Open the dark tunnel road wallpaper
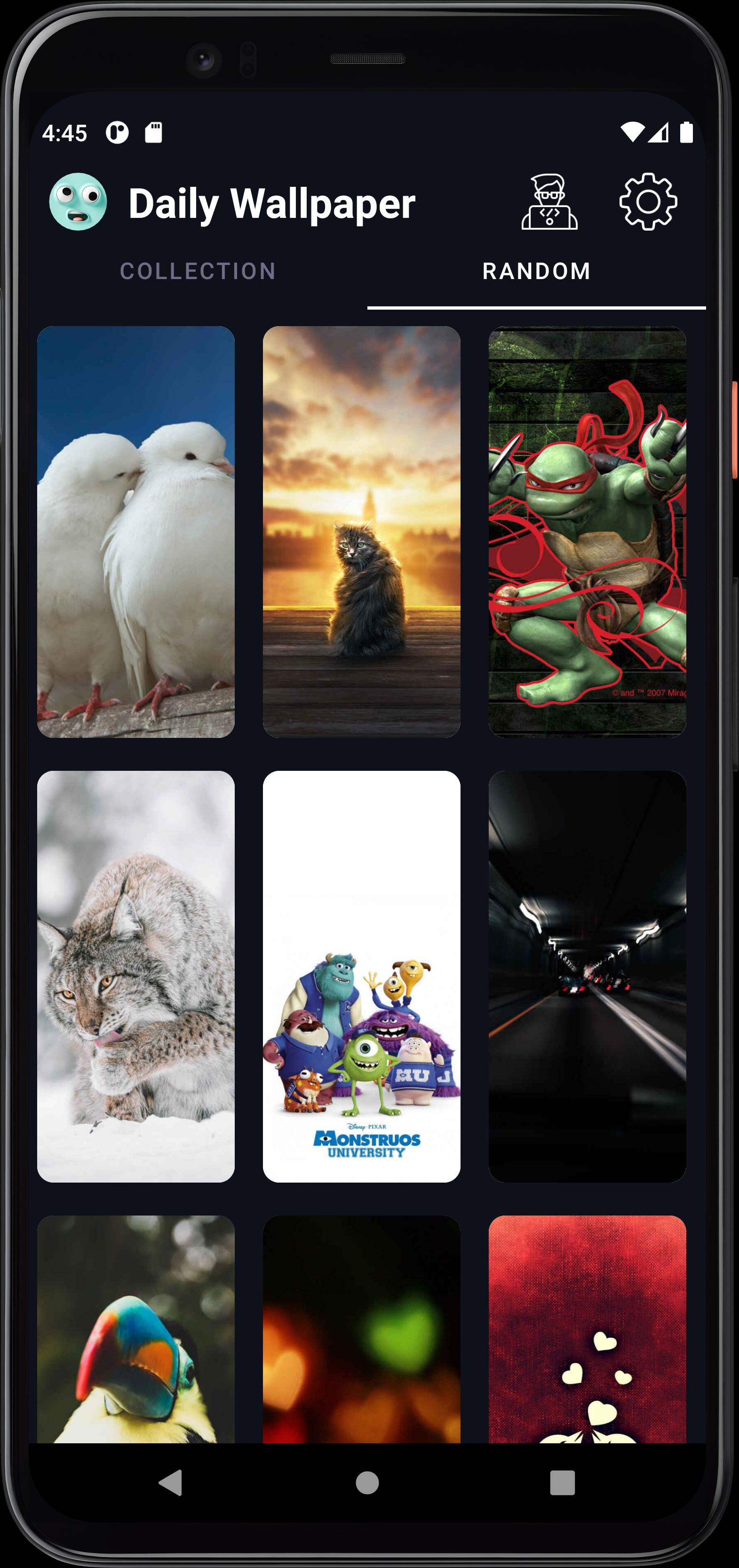This screenshot has height=1568, width=739. (587, 976)
